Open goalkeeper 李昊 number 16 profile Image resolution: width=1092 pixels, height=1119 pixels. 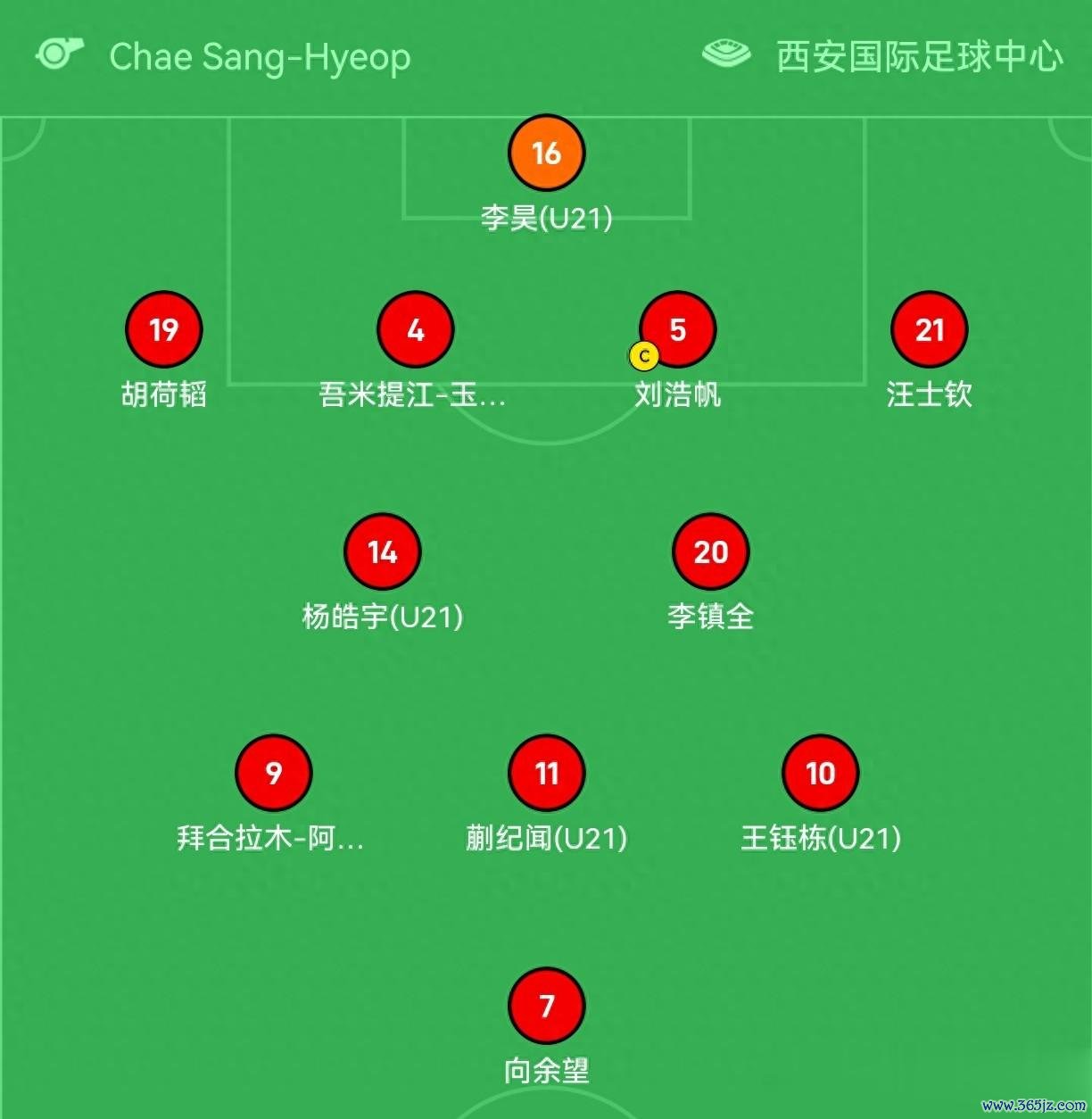tap(546, 153)
